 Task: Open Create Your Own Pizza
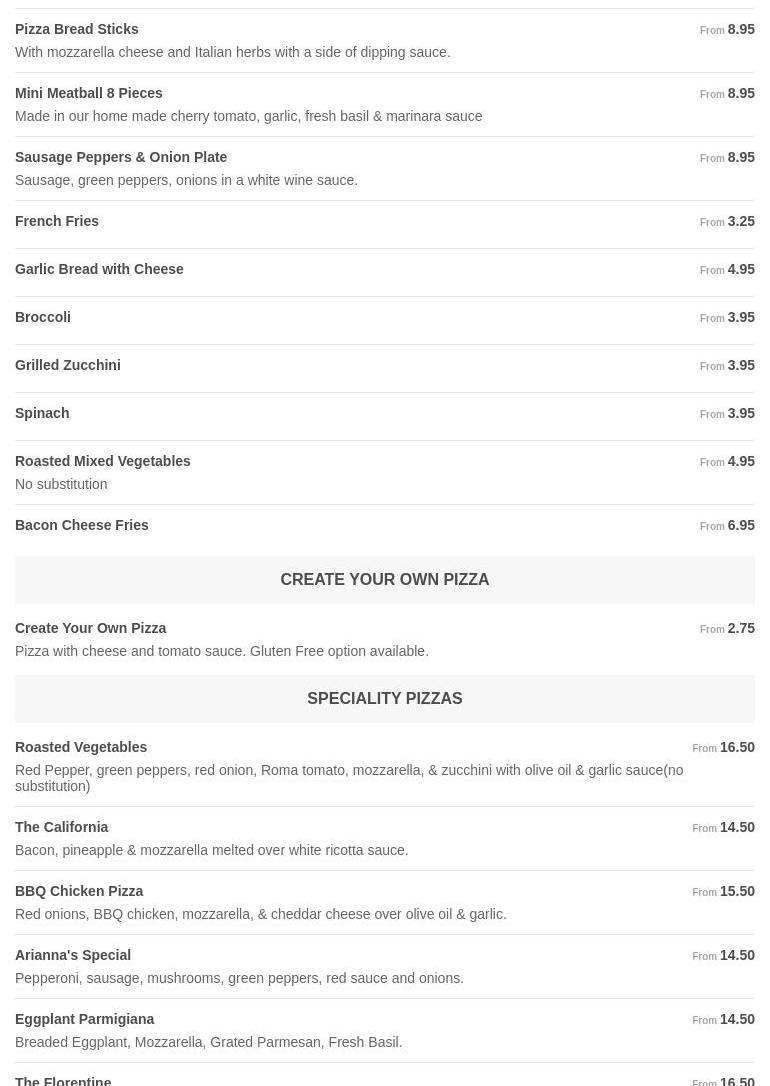[x=91, y=629]
